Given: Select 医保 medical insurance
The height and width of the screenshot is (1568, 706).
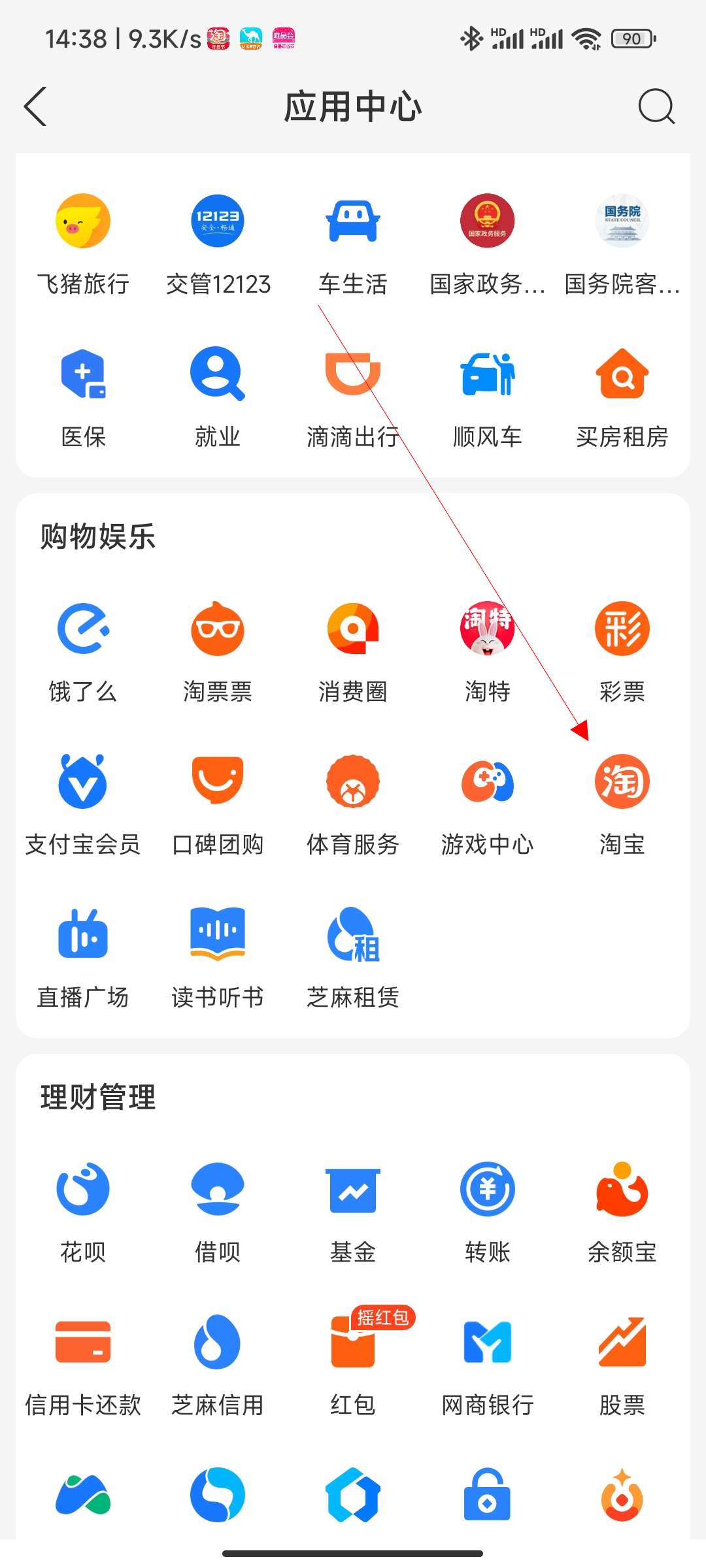Looking at the screenshot, I should coord(83,374).
